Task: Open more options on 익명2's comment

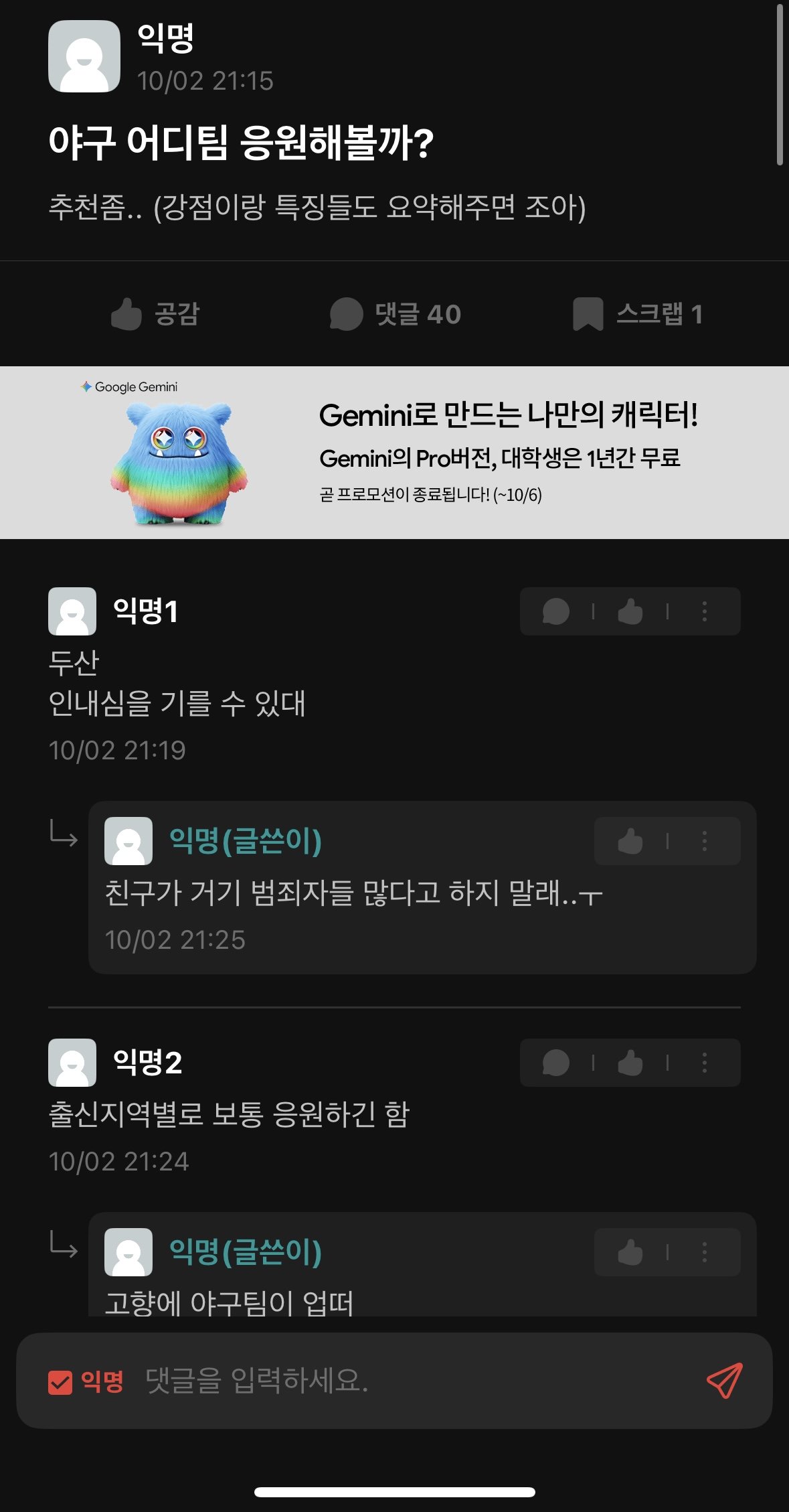Action: (x=704, y=1063)
